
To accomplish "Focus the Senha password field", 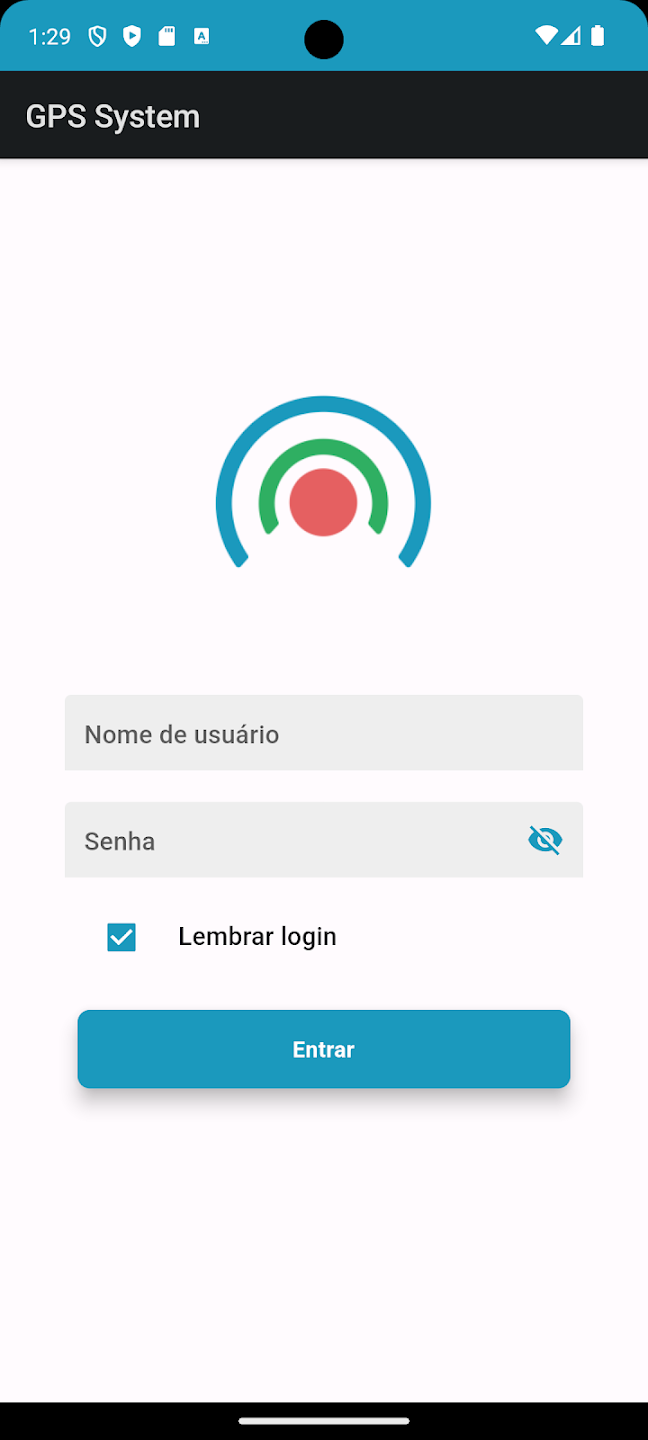I will pyautogui.click(x=290, y=840).
